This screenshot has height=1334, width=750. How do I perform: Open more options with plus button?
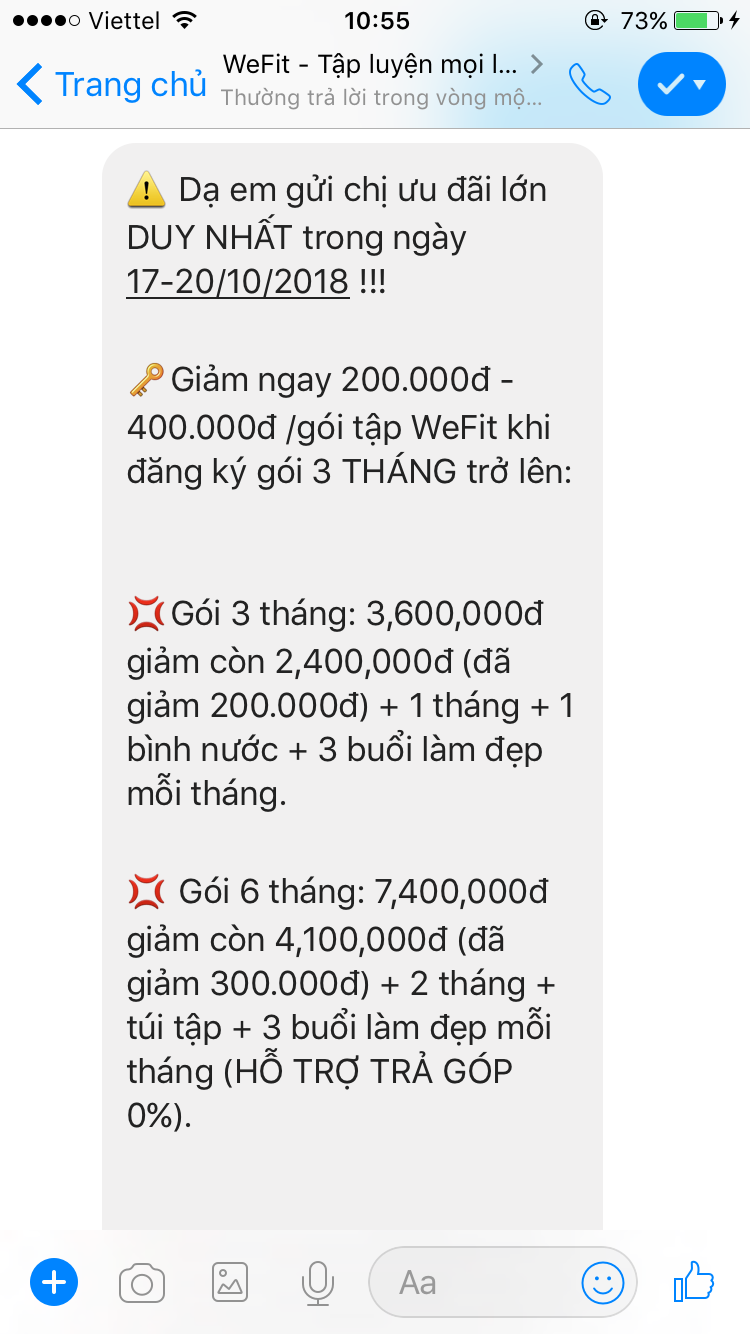click(x=54, y=1281)
